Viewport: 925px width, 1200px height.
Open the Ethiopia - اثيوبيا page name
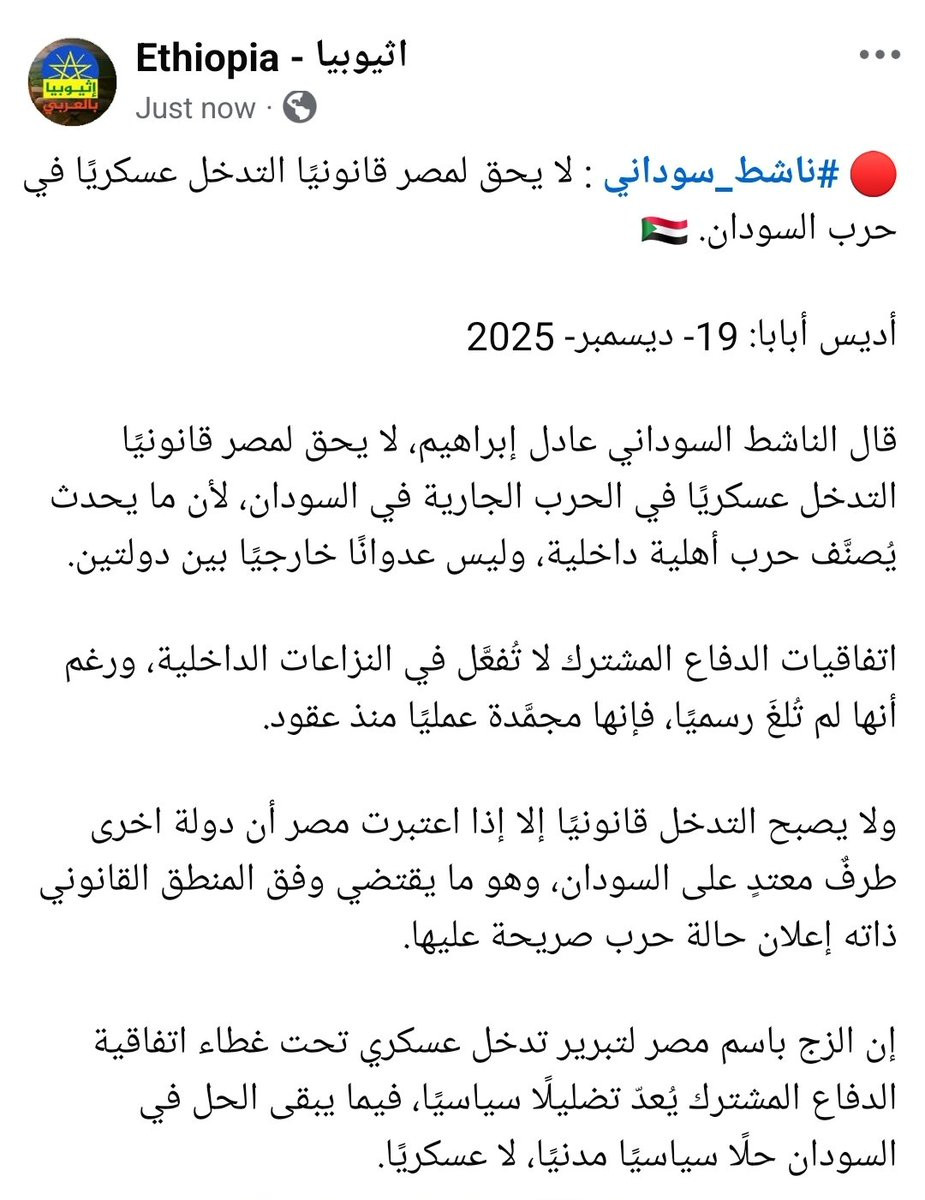point(271,59)
